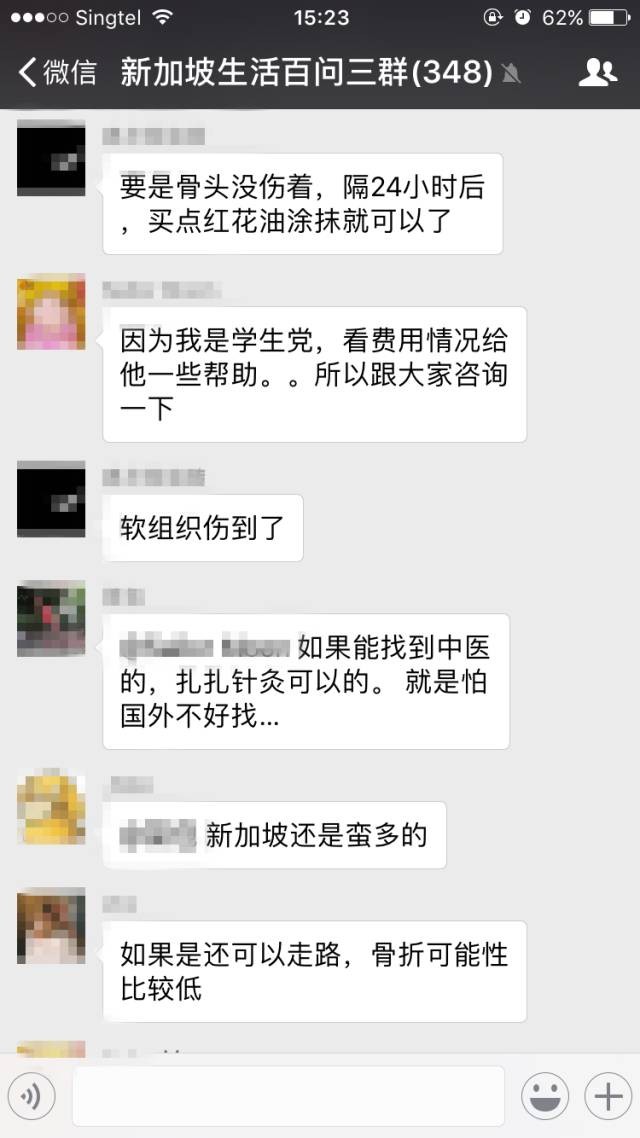The height and width of the screenshot is (1138, 640).
Task: Go back to the 微信 chat list
Action: [58, 72]
